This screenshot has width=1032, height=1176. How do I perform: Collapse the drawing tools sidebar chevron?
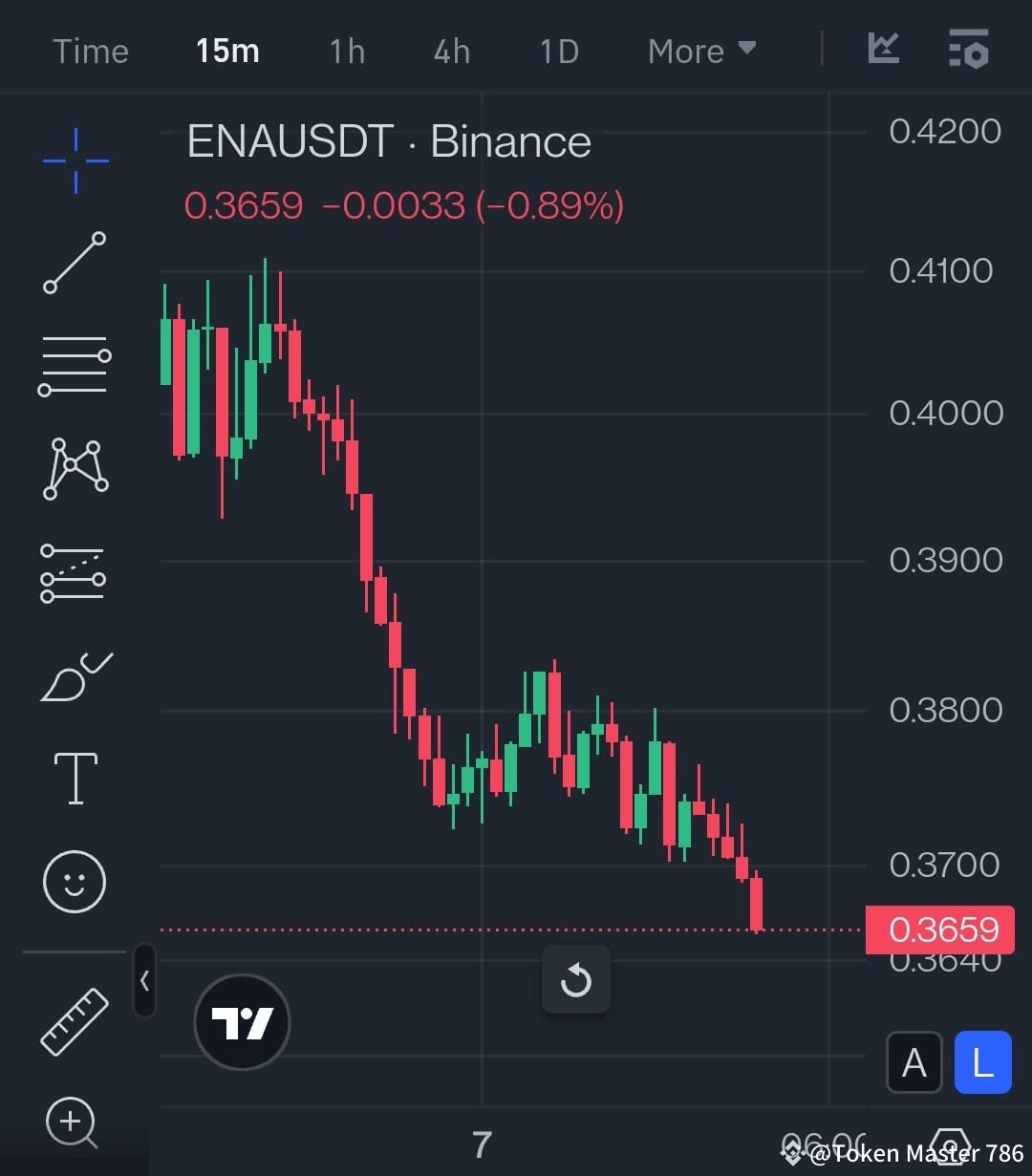tap(144, 980)
